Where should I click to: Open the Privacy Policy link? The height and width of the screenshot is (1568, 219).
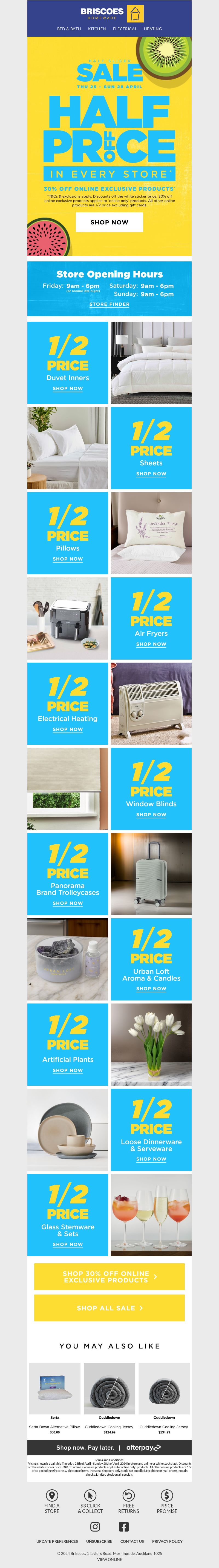[167, 1541]
